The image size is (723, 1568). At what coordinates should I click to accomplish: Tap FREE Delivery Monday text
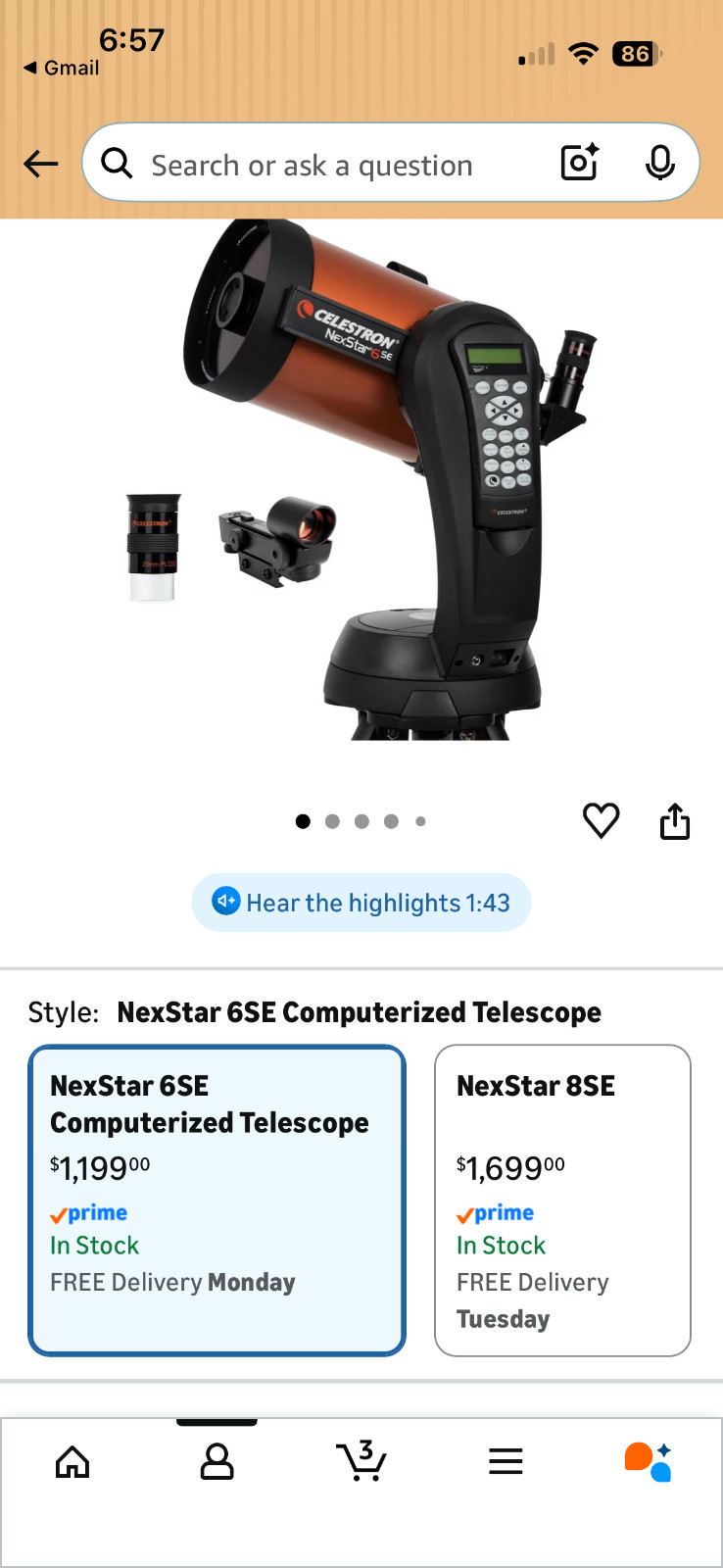click(172, 1282)
